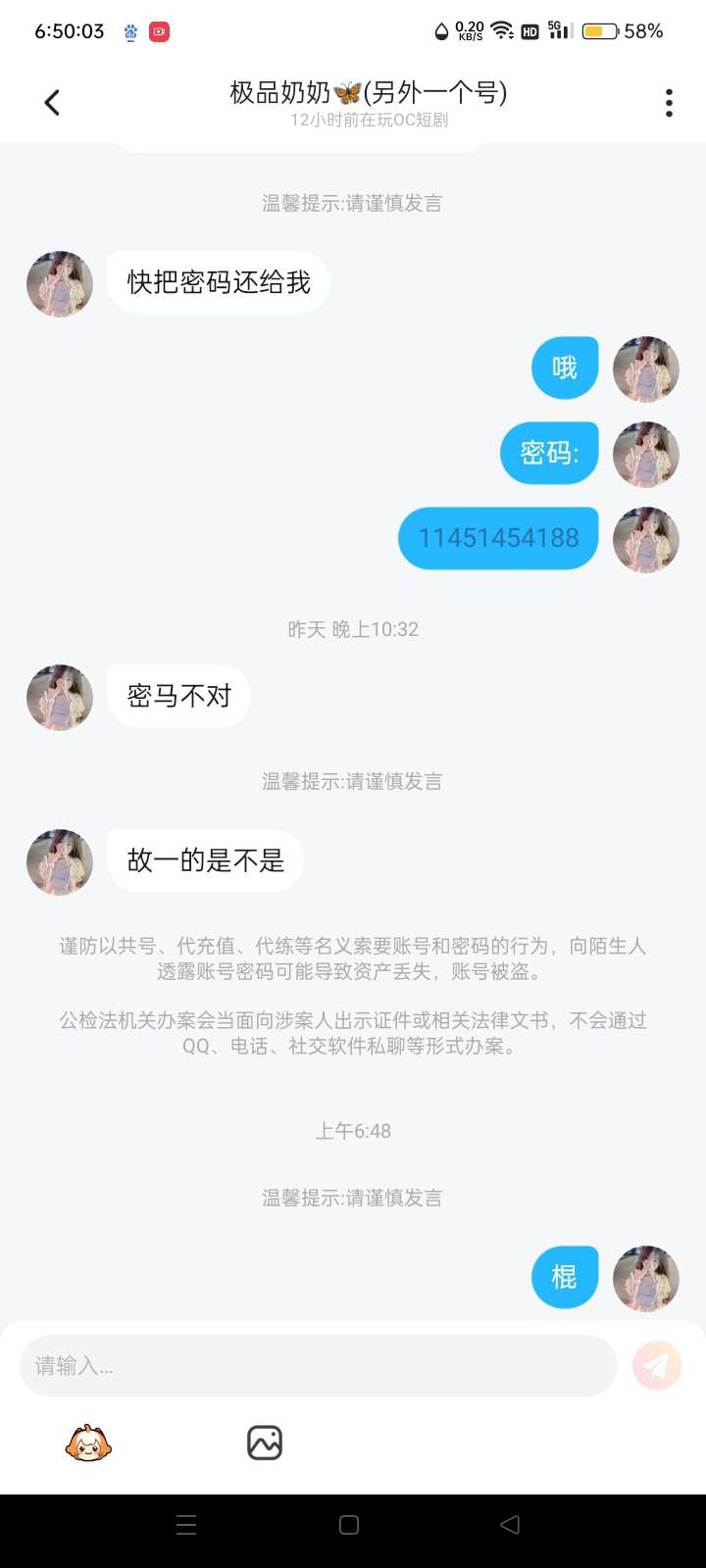
Task: Focus the 请输入 message input field
Action: 318,1365
